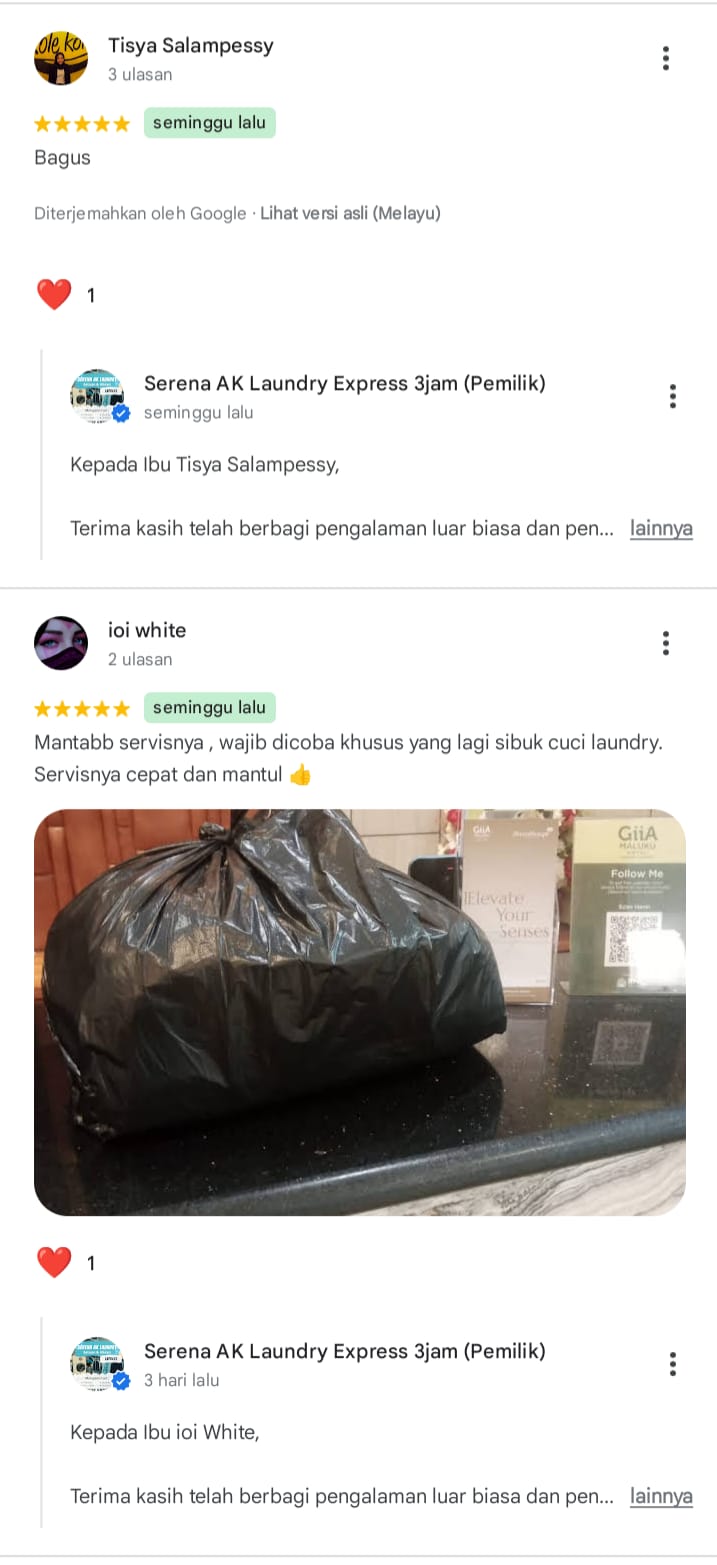Open overflow menu on ioi white's review
The height and width of the screenshot is (1565, 717).
666,643
